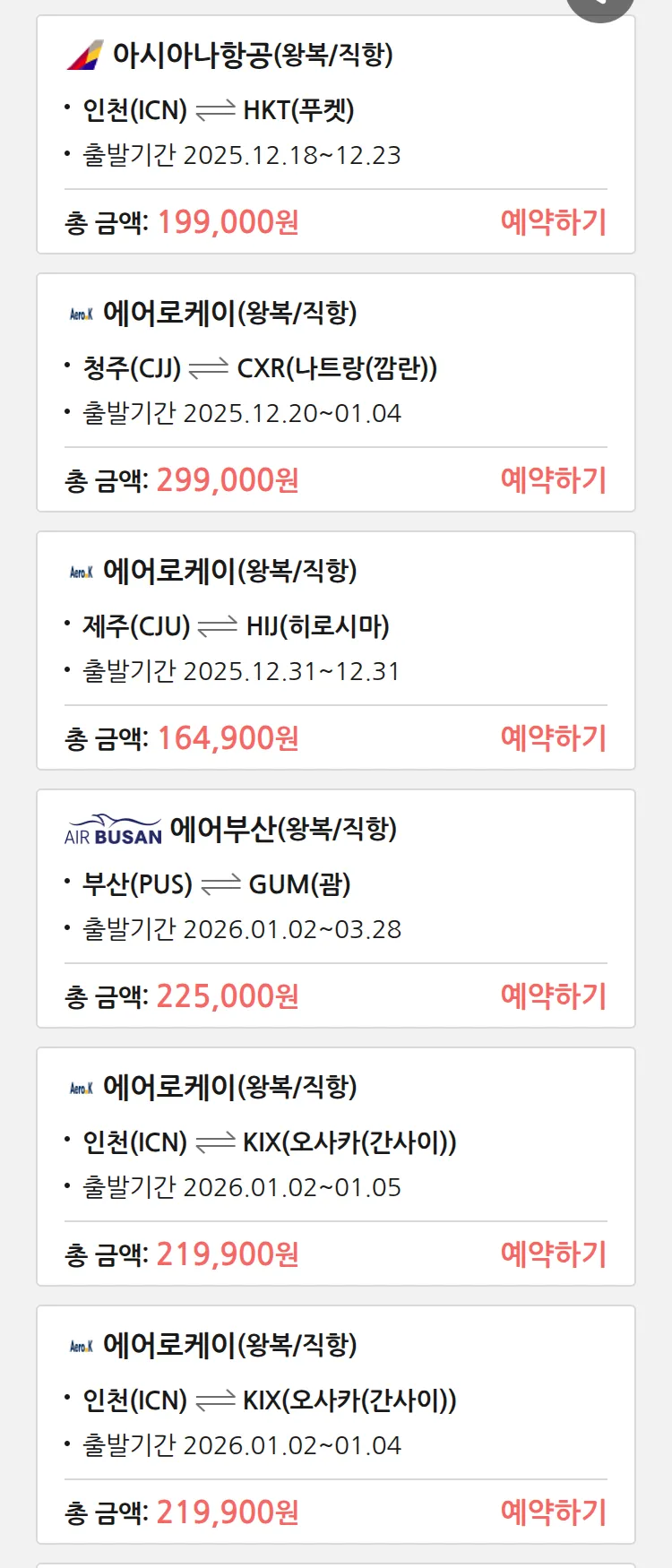672x1568 pixels.
Task: Reserve the Busan to Guam flight
Action: (x=553, y=995)
